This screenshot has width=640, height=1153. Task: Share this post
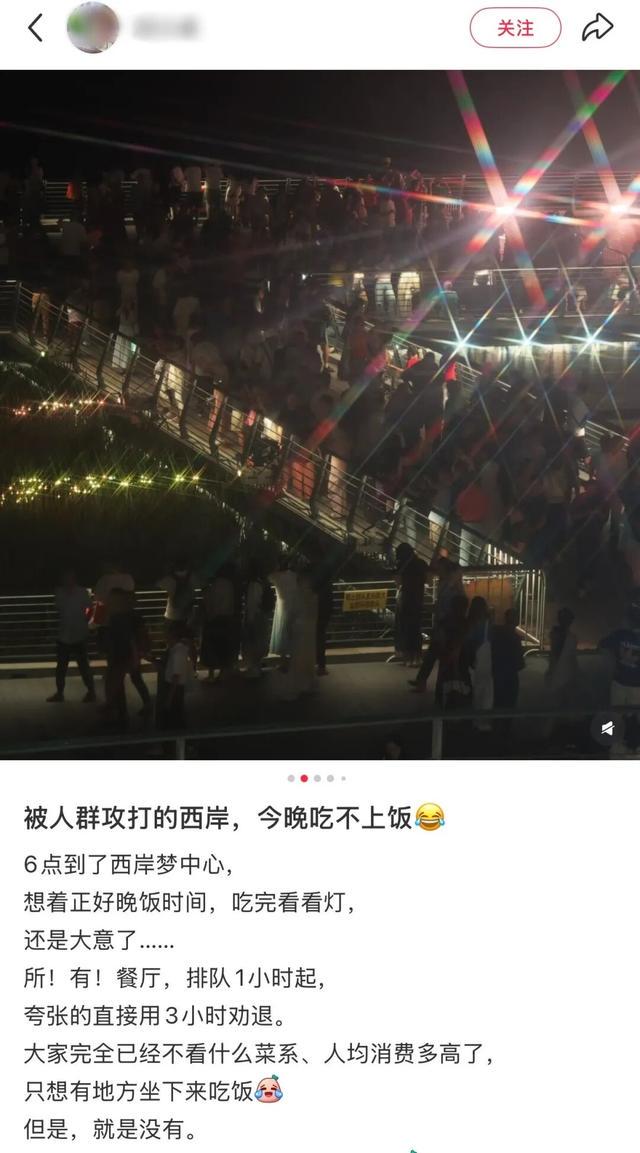tap(597, 28)
